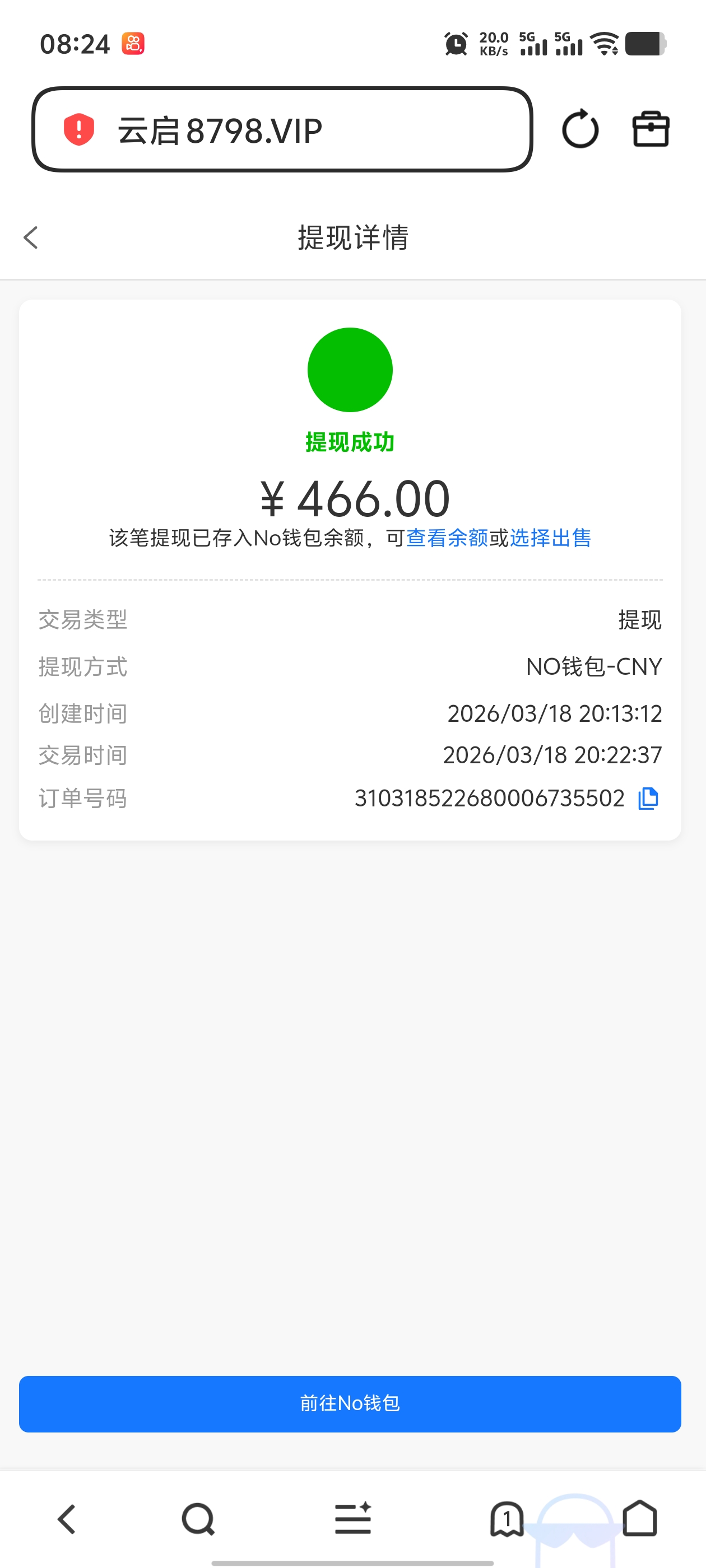This screenshot has height=1568, width=706.
Task: Go to the browser home page
Action: pos(640,1519)
